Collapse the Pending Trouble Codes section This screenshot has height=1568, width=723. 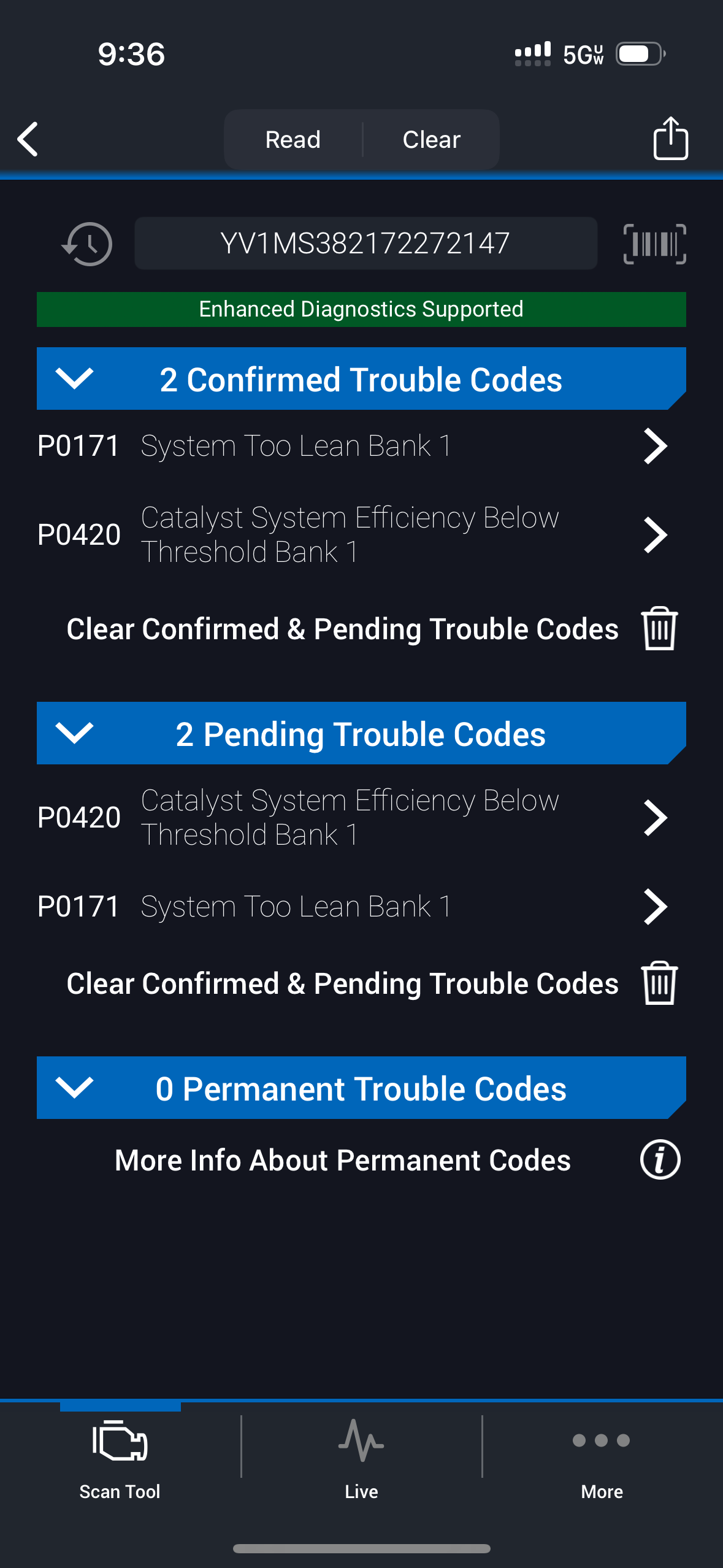(x=74, y=733)
